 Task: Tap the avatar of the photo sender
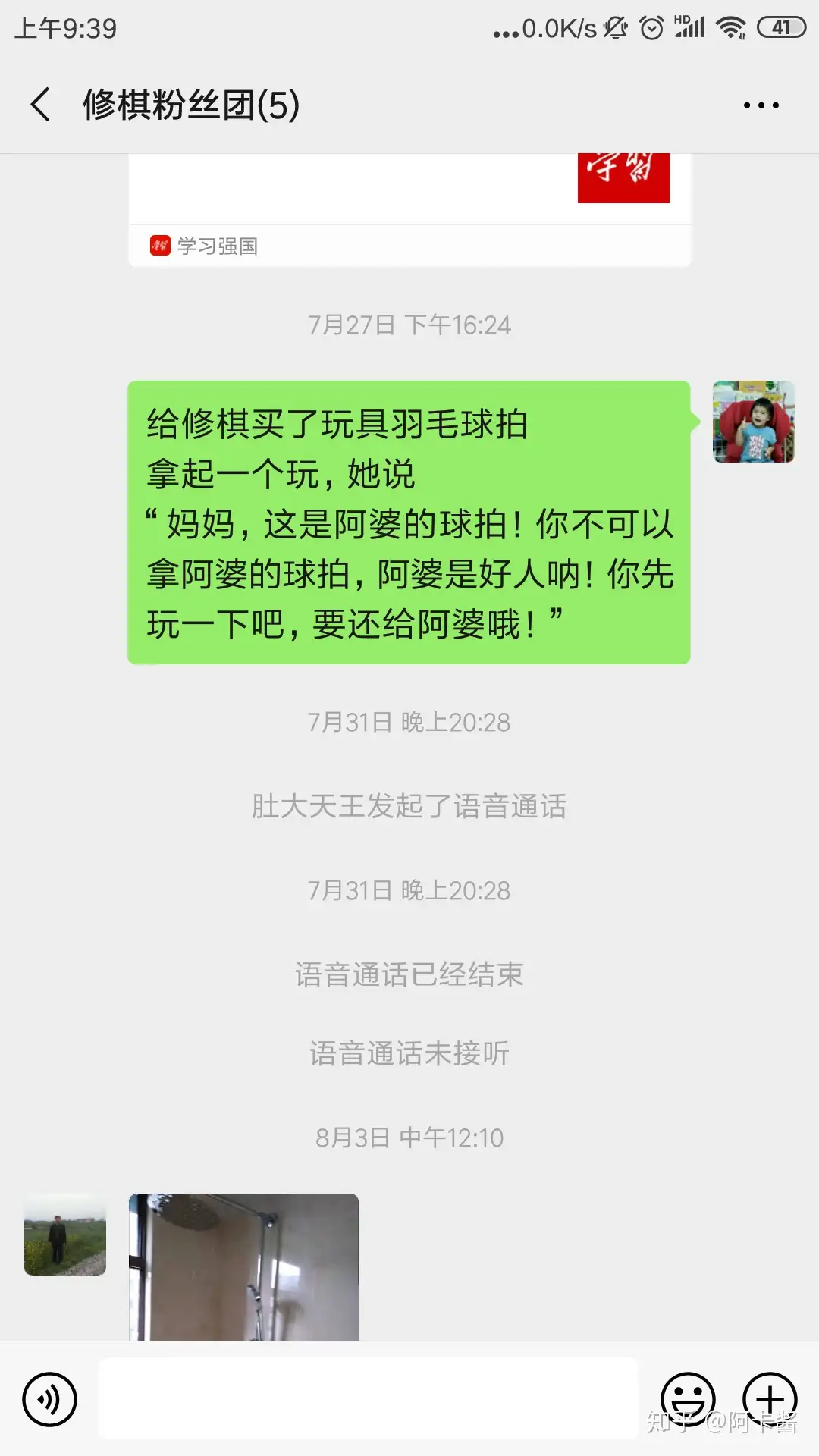tap(65, 1235)
